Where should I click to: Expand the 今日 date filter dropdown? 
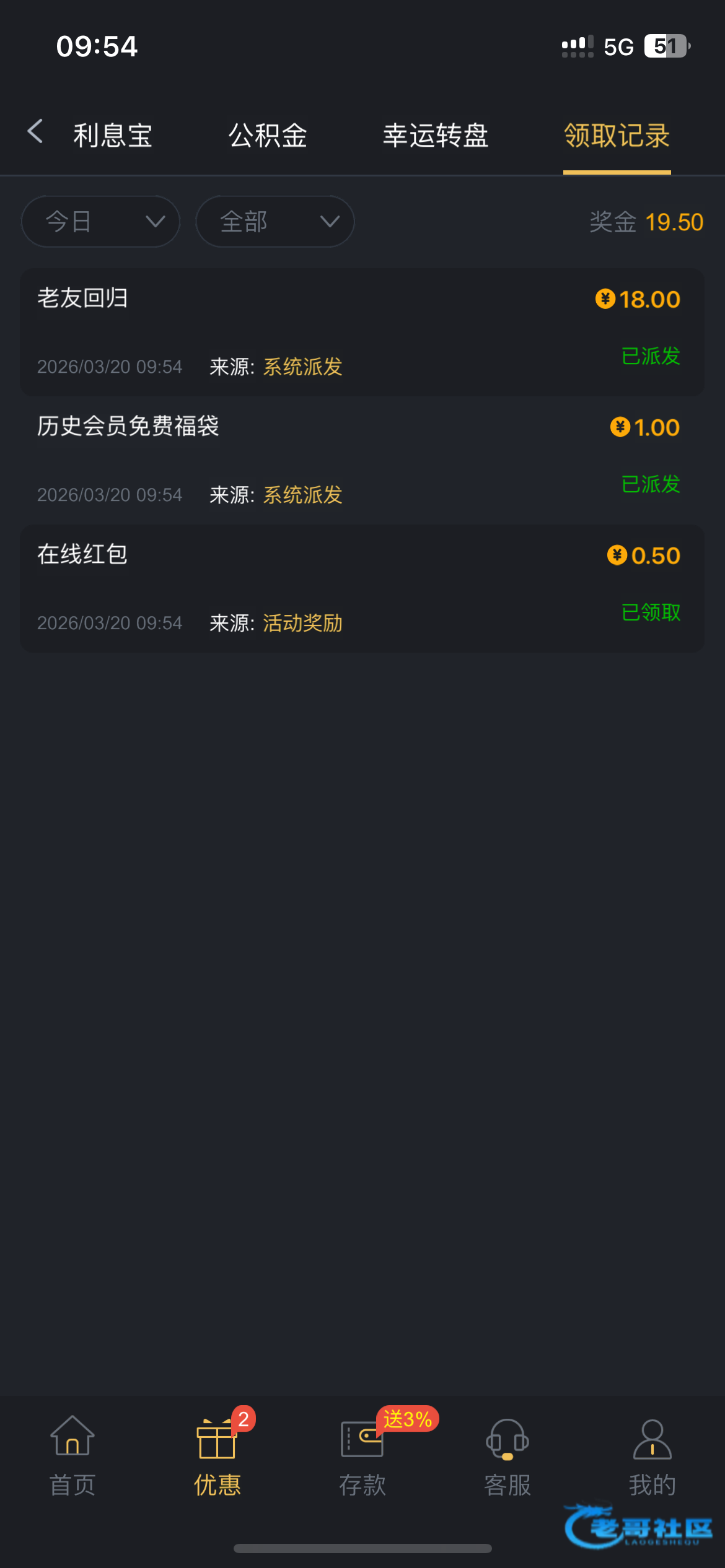tap(100, 221)
